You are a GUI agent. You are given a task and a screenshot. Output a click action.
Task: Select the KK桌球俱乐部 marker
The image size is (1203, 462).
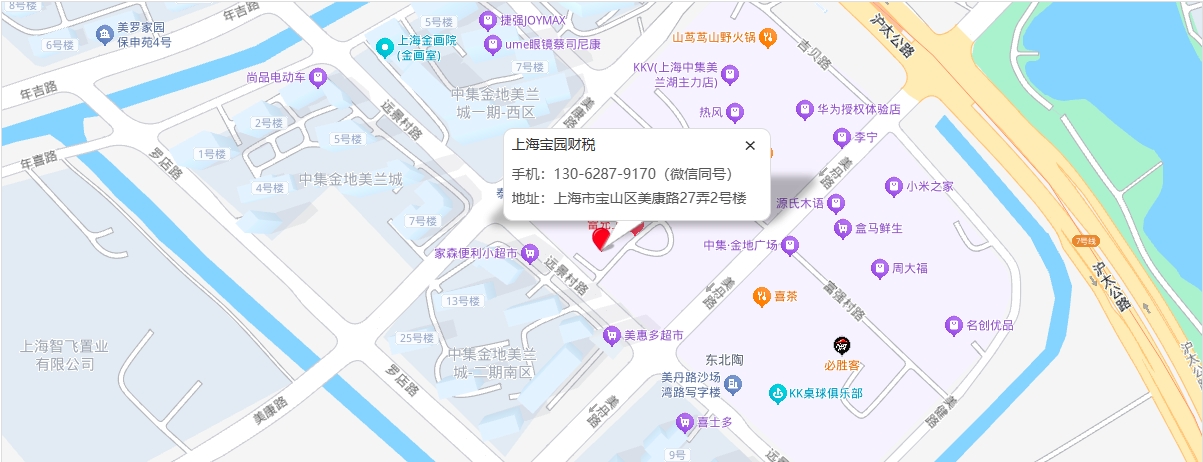(x=777, y=393)
